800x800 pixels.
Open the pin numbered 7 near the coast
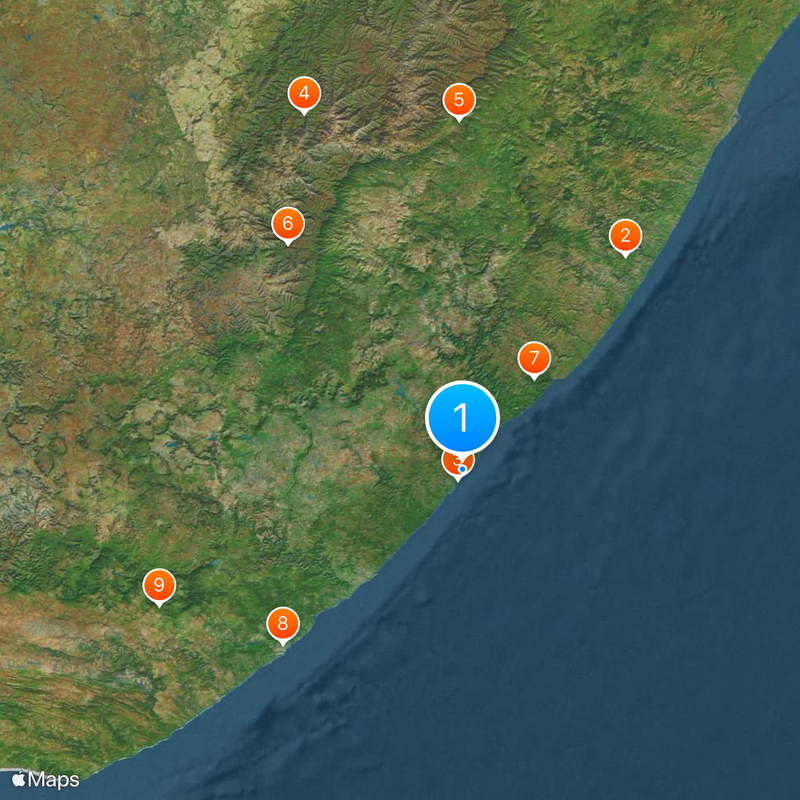[533, 358]
